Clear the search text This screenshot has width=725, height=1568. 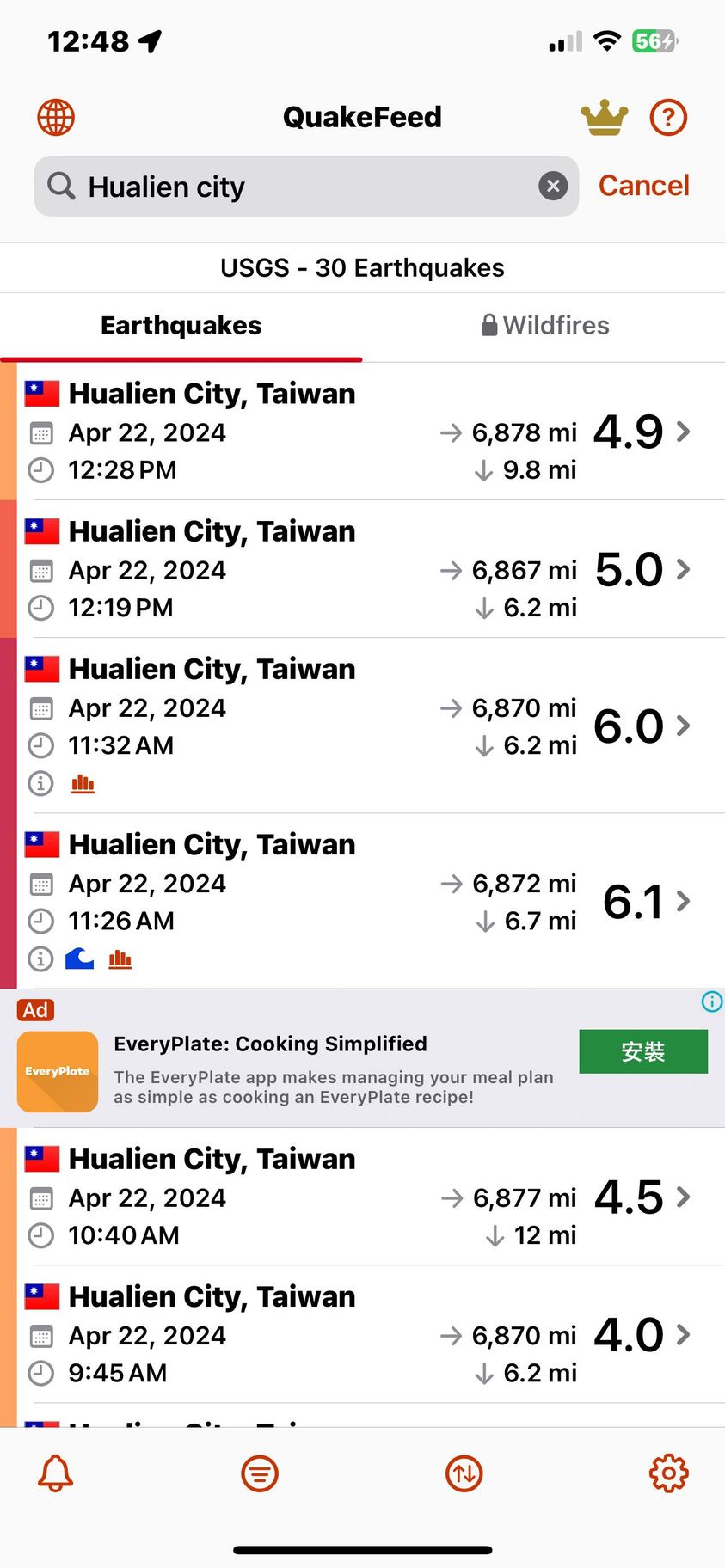pos(553,186)
